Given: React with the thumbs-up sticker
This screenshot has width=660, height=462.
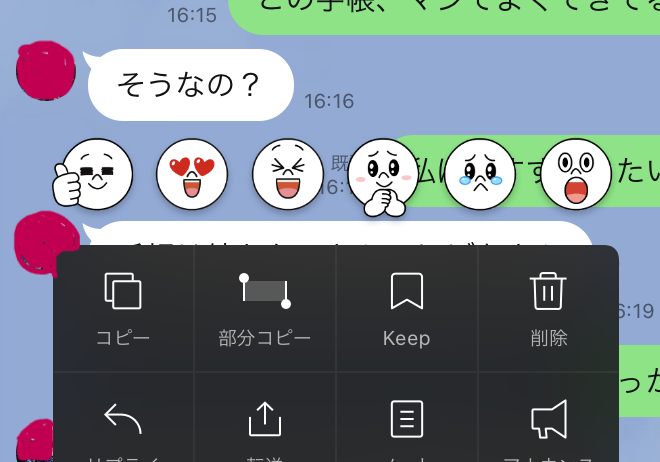Looking at the screenshot, I should (94, 175).
